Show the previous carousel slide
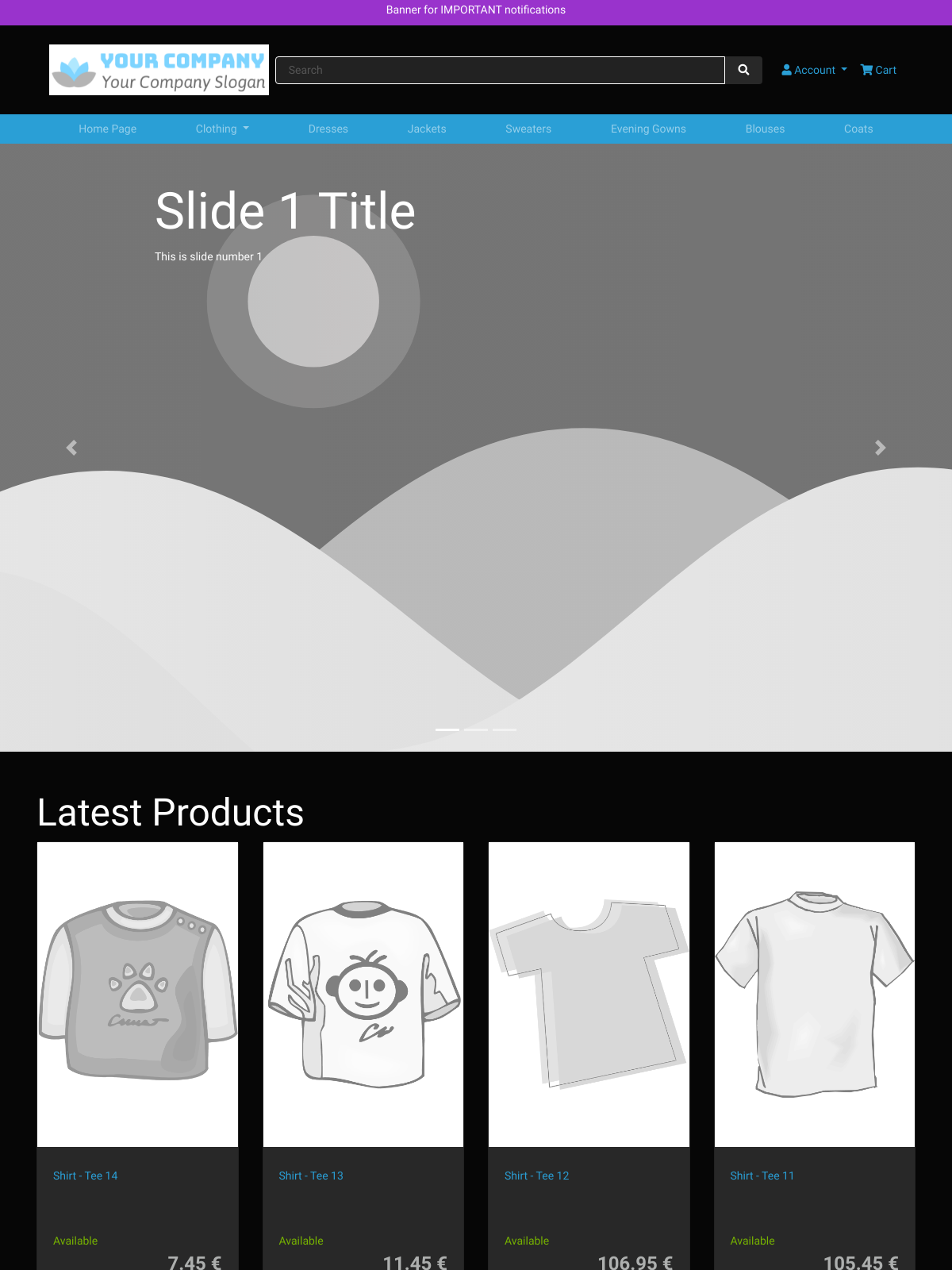 pyautogui.click(x=71, y=448)
